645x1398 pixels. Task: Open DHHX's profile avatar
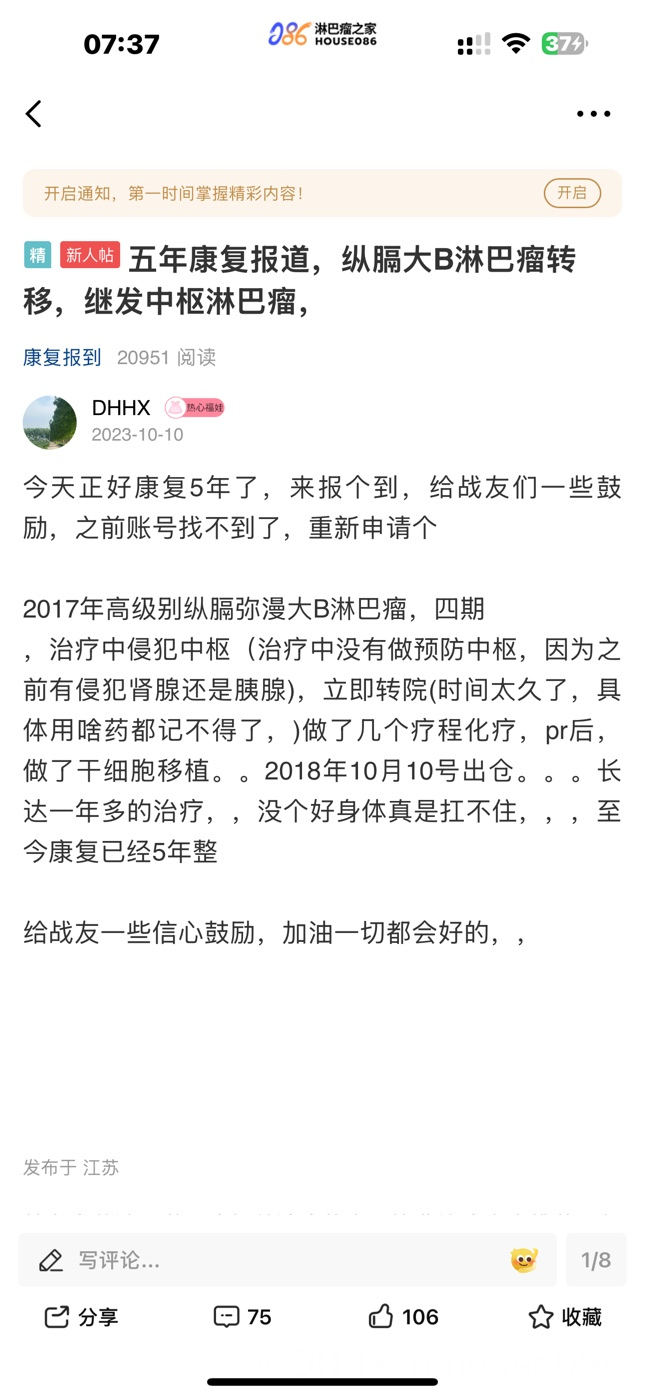tap(50, 422)
